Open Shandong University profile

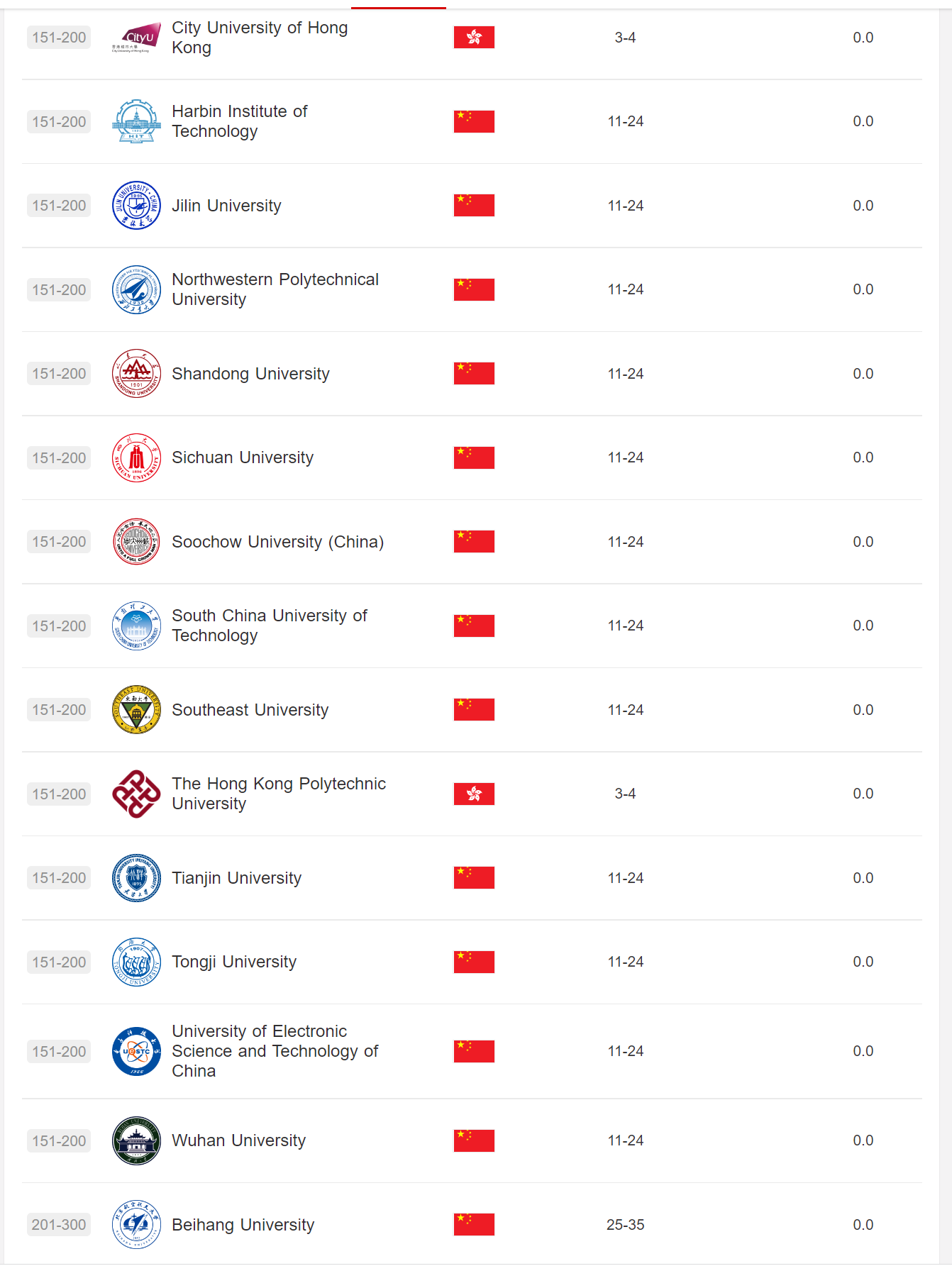click(x=250, y=374)
